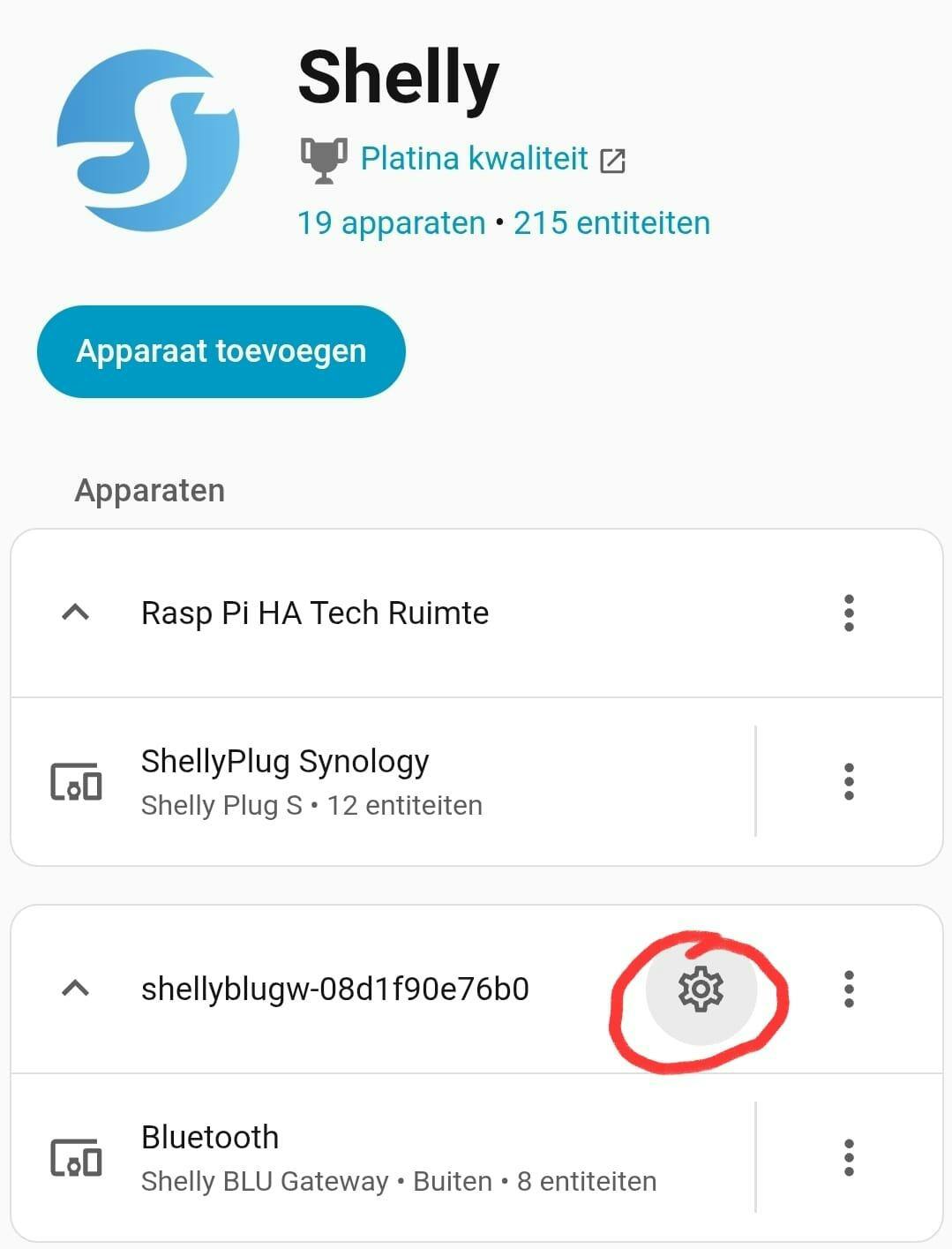Open overflow menu for ShellyPlug Synology

tap(849, 781)
